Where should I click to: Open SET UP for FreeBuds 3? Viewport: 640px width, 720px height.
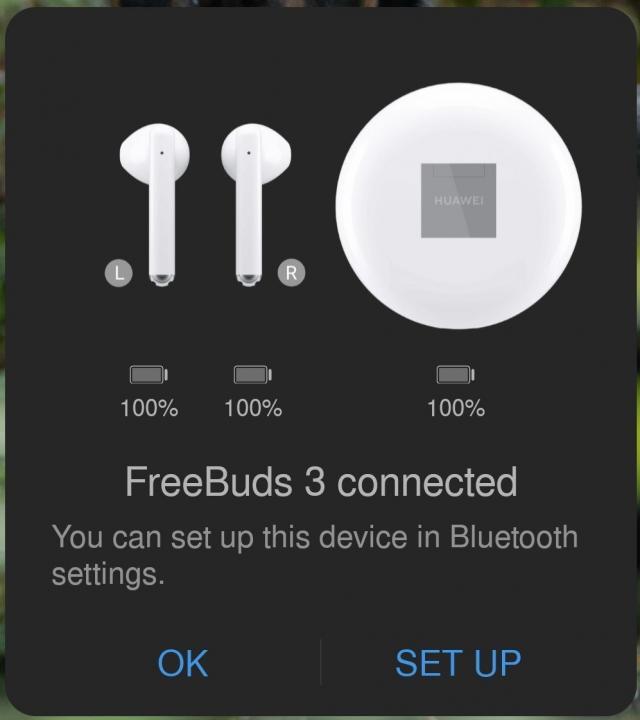point(458,662)
